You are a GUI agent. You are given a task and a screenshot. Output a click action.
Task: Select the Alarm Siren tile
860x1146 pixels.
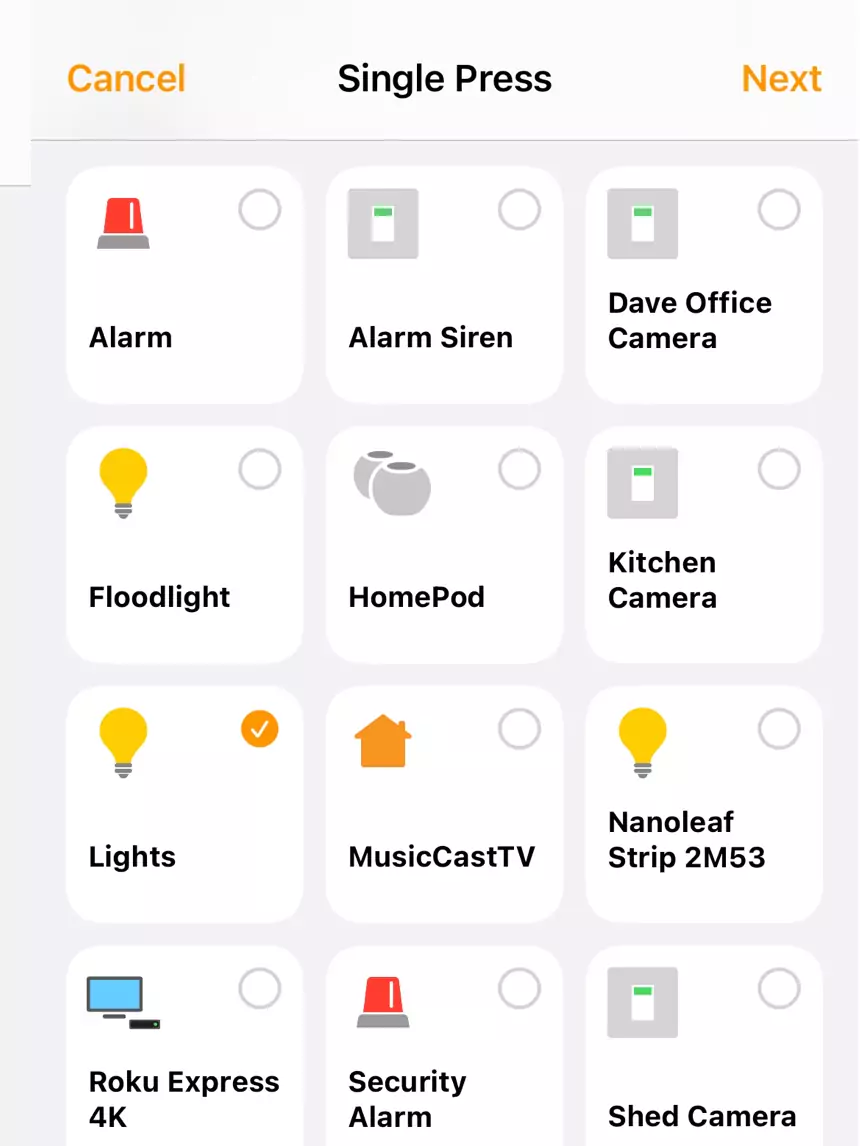pyautogui.click(x=444, y=285)
